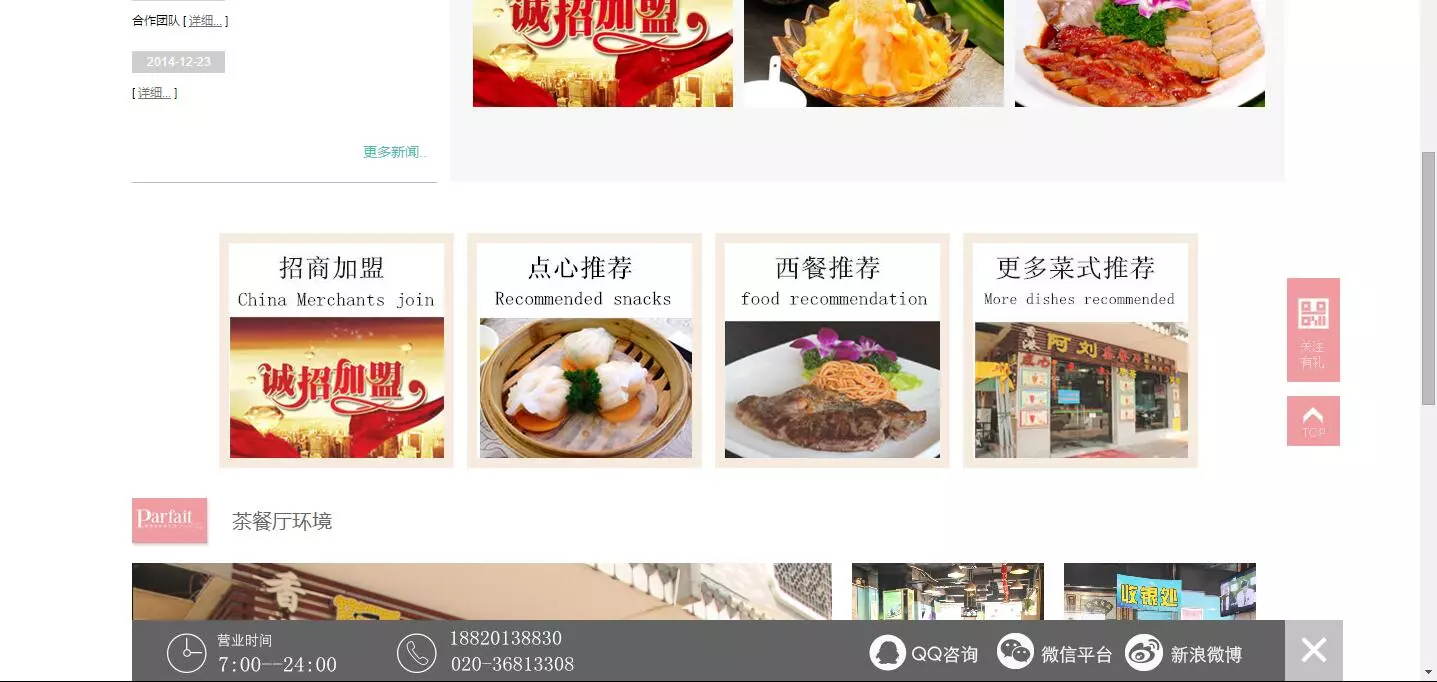
Task: Open 更多新闻 more news link
Action: pyautogui.click(x=394, y=152)
